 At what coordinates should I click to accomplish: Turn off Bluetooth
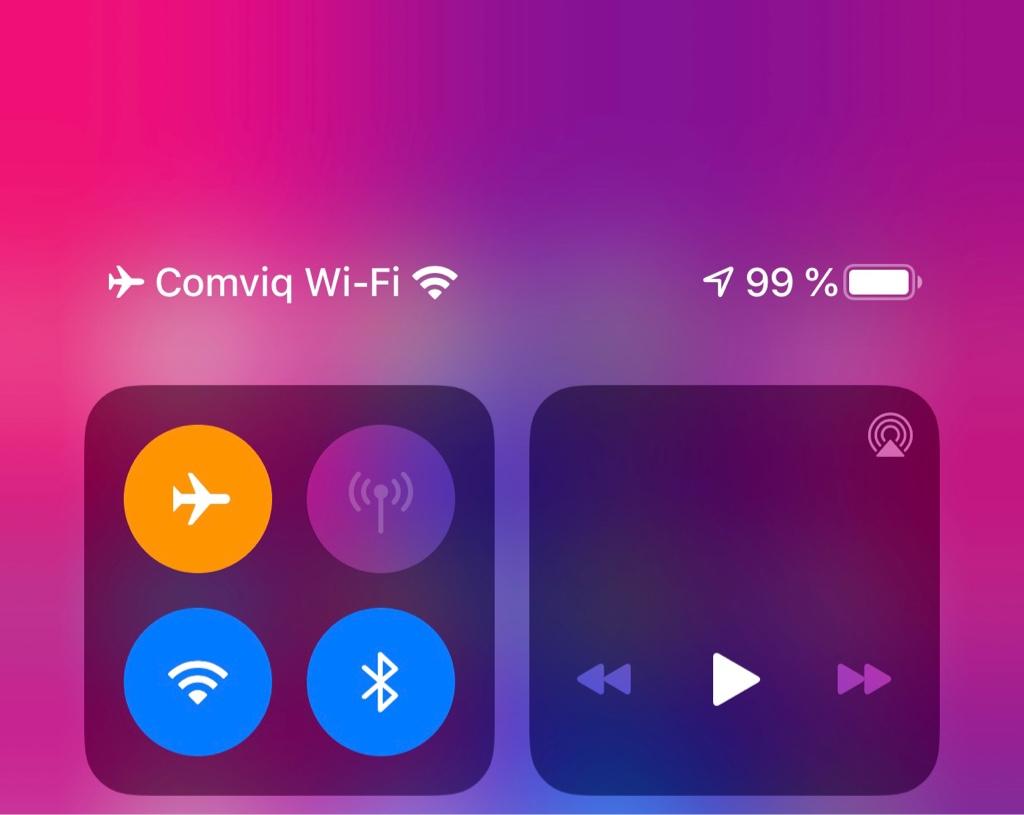(380, 682)
